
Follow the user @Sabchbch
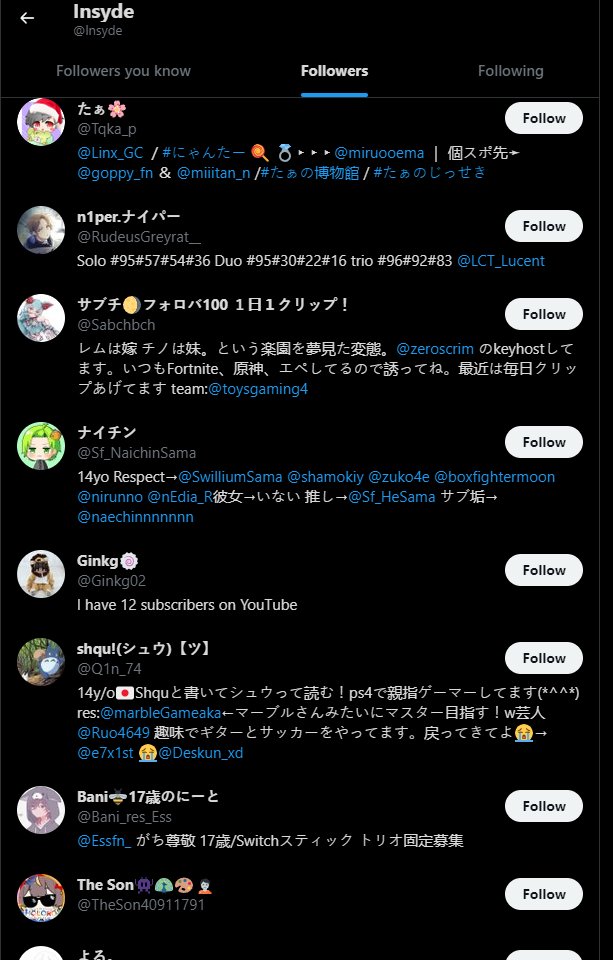tap(543, 314)
